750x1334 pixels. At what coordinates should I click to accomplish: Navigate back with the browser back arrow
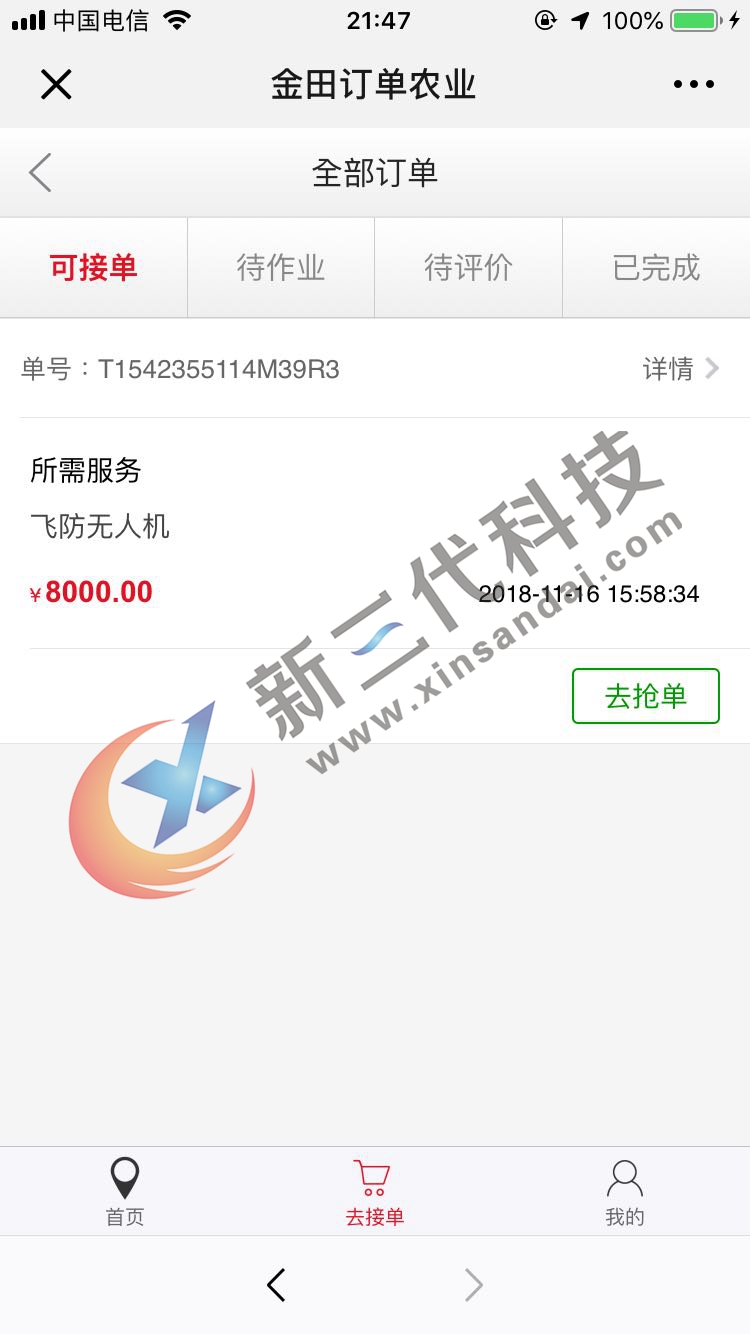click(x=277, y=1285)
